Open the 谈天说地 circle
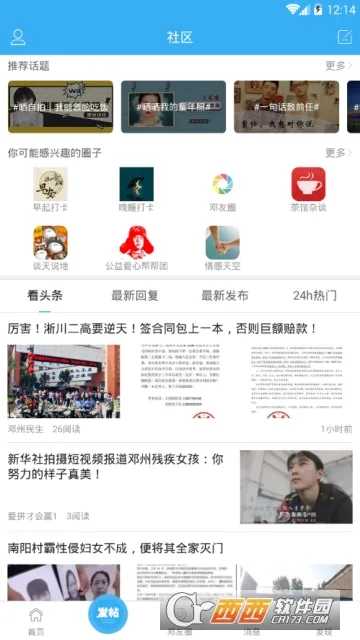This screenshot has width=360, height=640. (51, 248)
